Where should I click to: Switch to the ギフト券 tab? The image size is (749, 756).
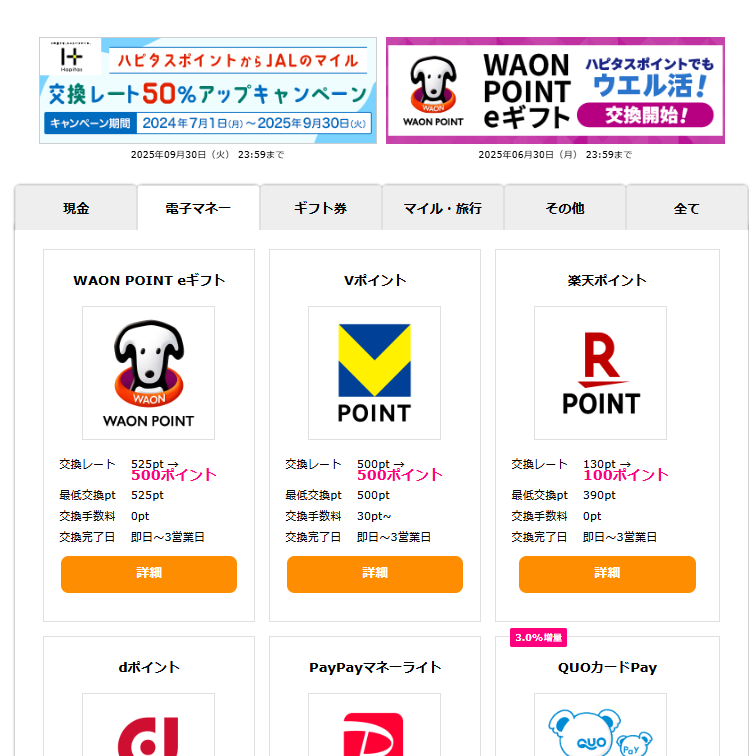click(x=320, y=208)
